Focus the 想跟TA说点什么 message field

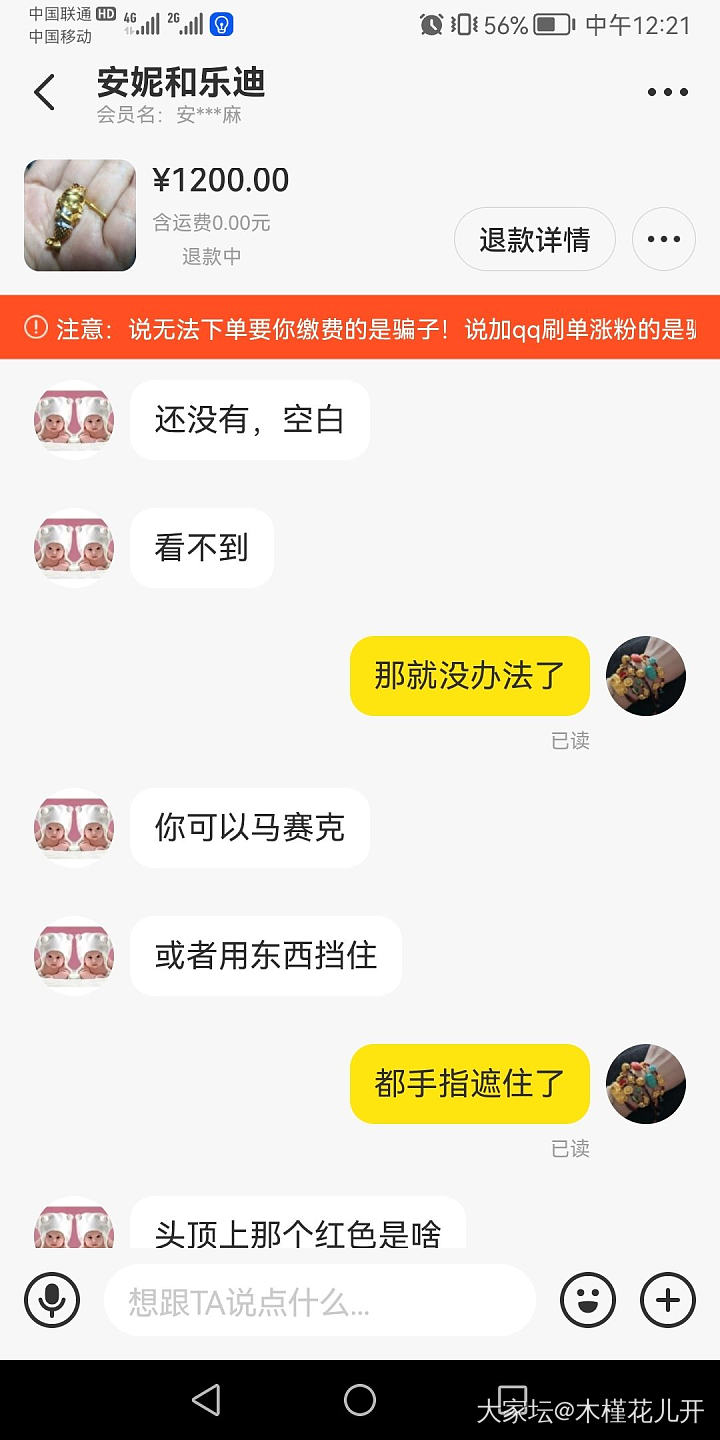(320, 1301)
